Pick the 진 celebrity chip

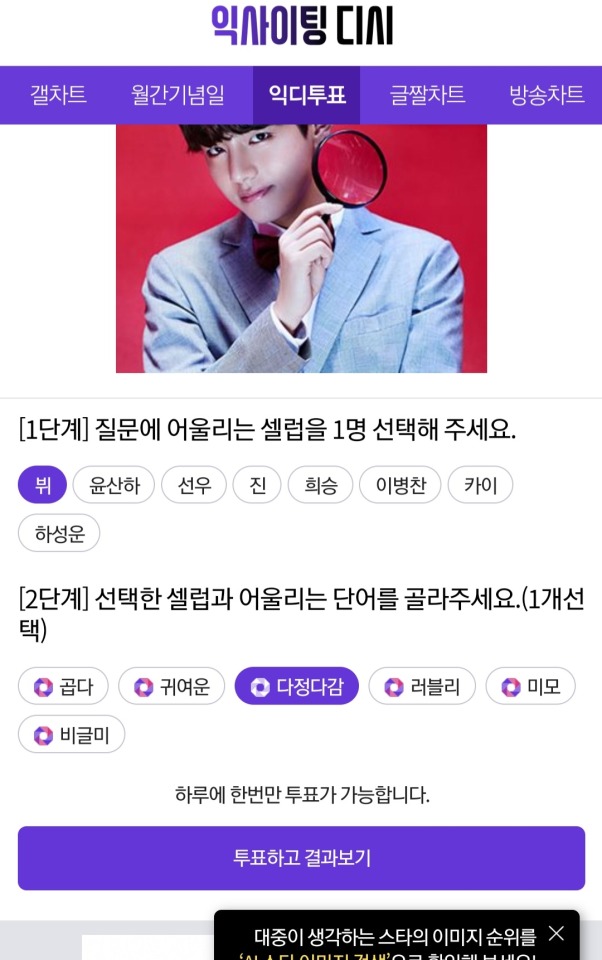click(x=257, y=485)
